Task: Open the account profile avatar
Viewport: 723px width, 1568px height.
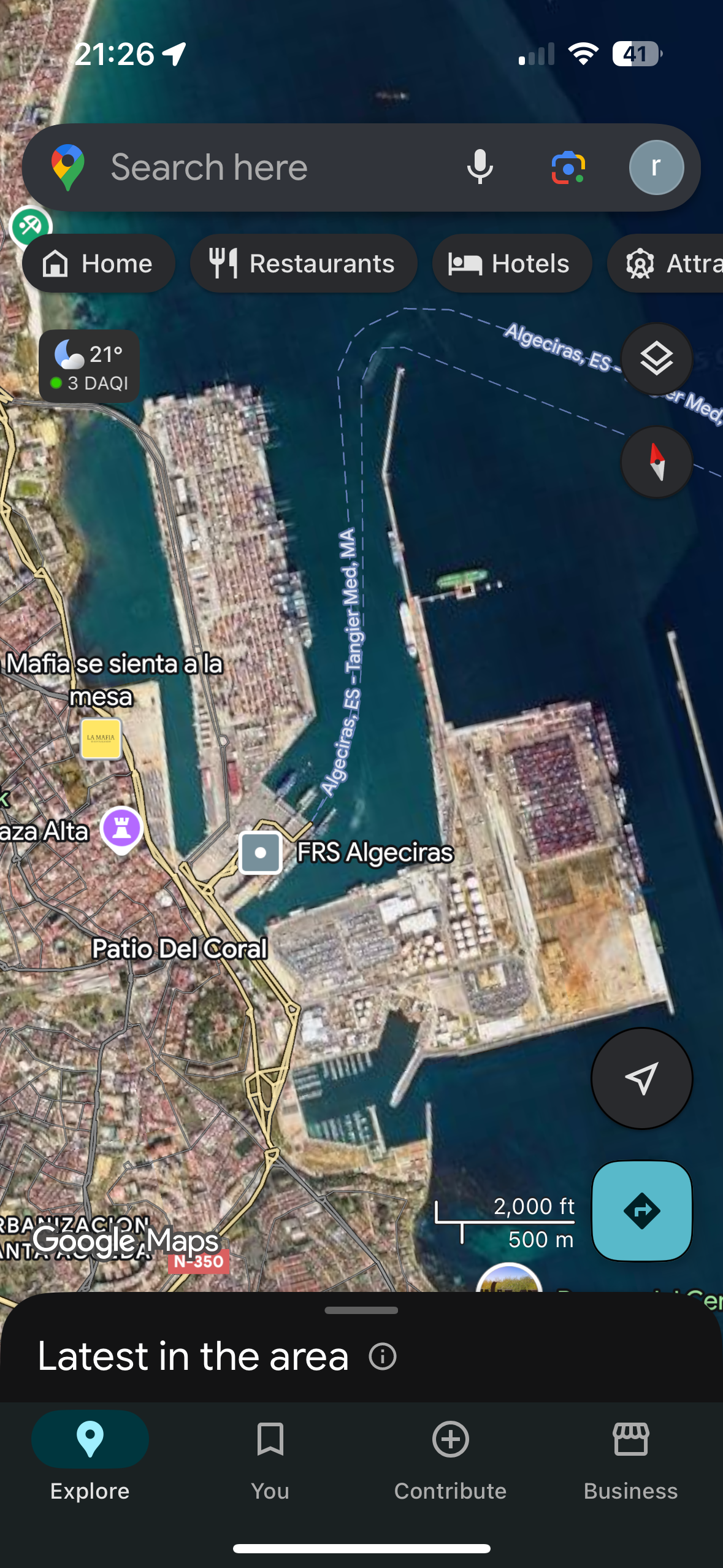Action: [656, 167]
